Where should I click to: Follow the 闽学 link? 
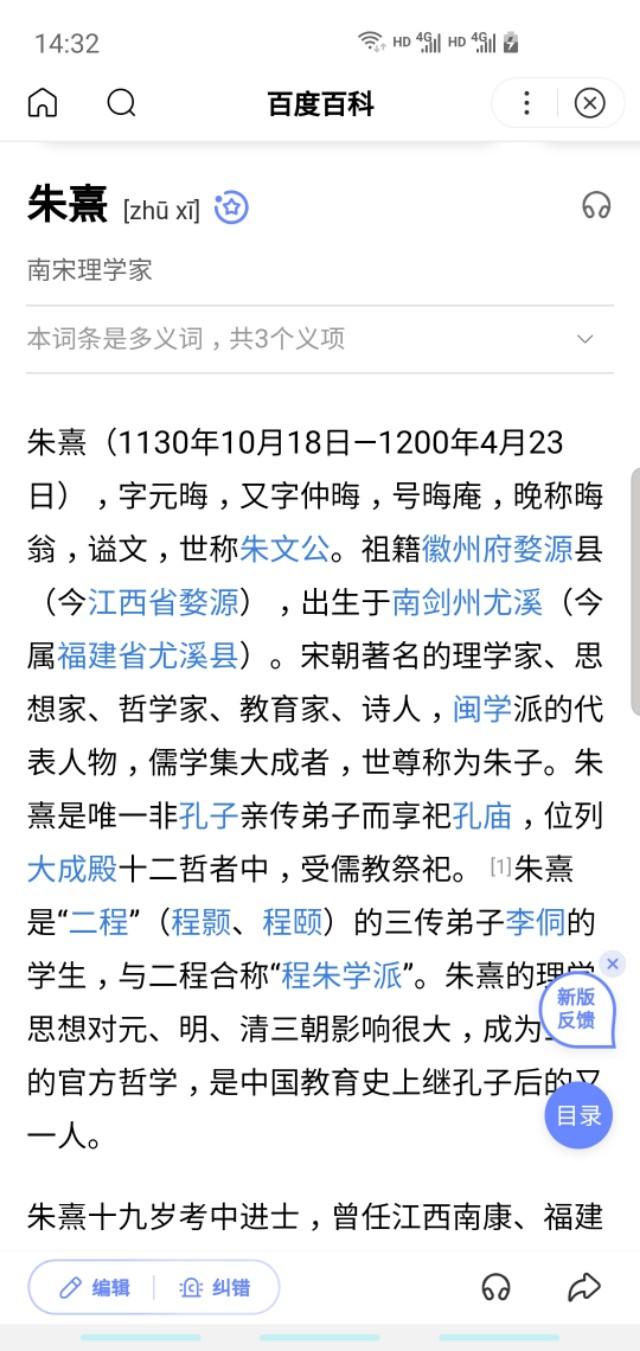(x=482, y=710)
